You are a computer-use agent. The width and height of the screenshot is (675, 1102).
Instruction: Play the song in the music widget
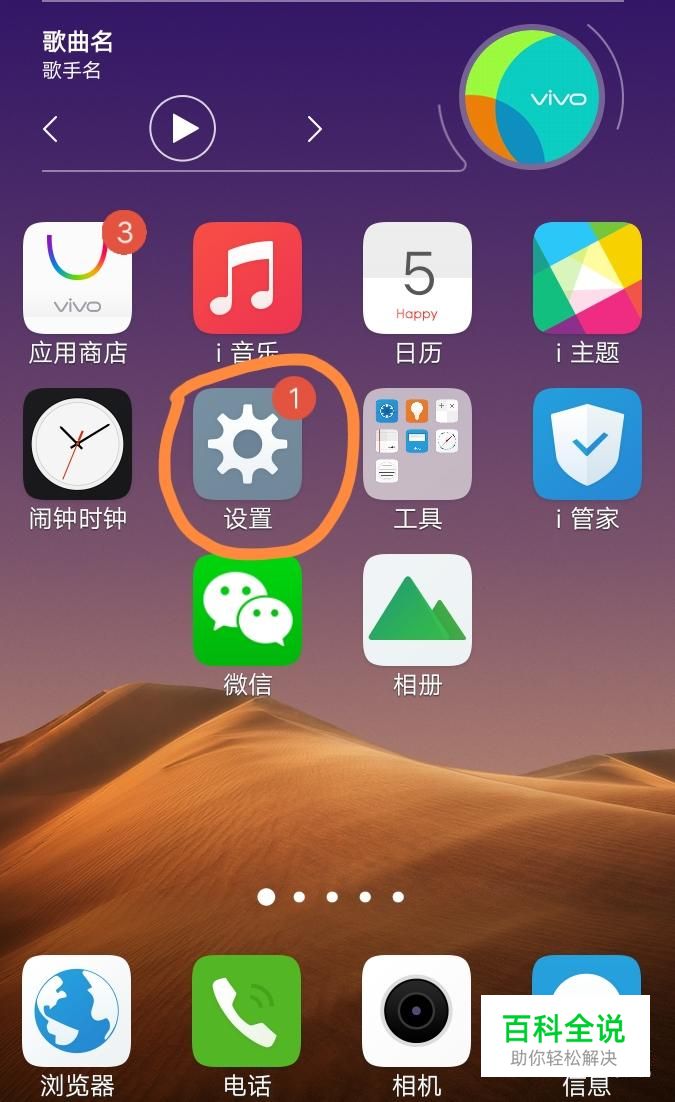pos(183,128)
